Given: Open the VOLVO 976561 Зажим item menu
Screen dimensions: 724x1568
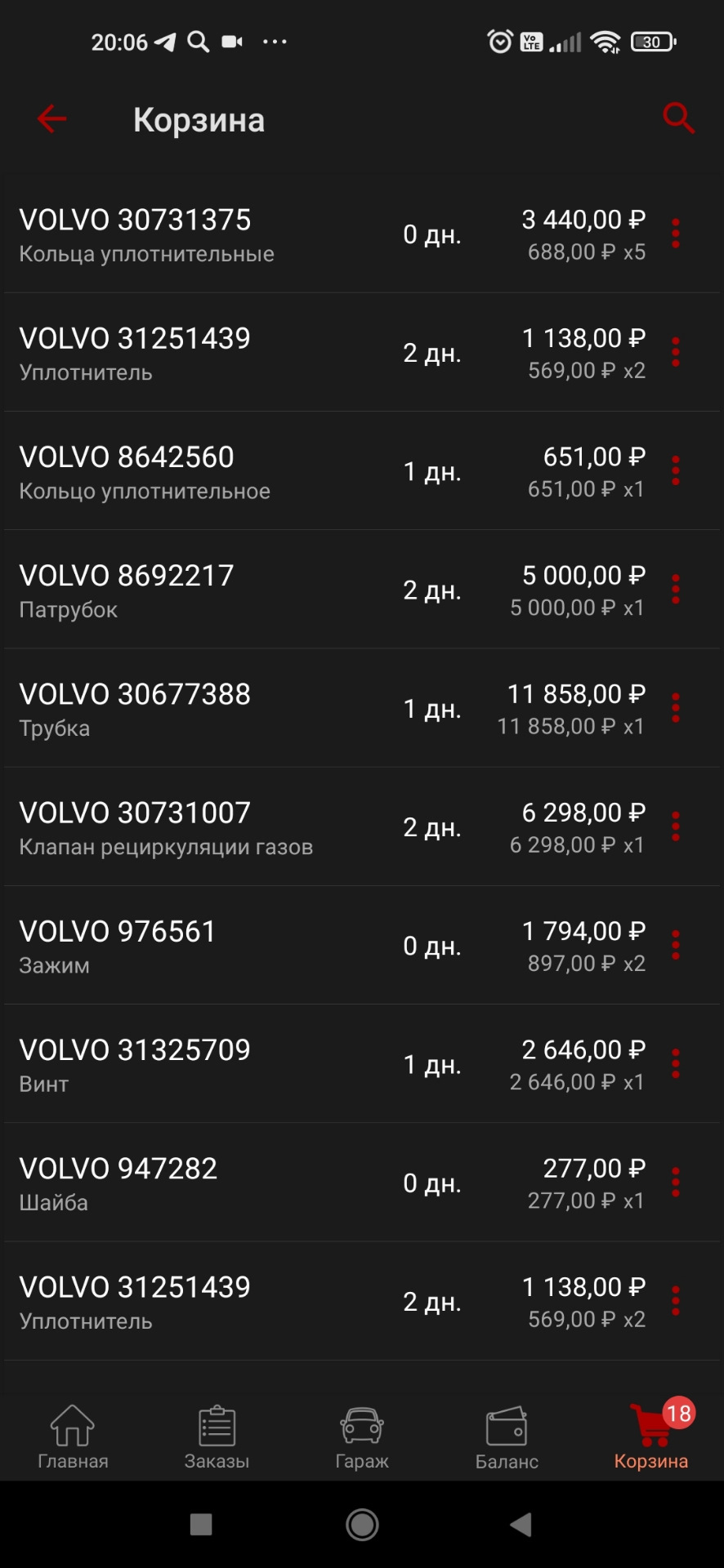Looking at the screenshot, I should click(676, 945).
